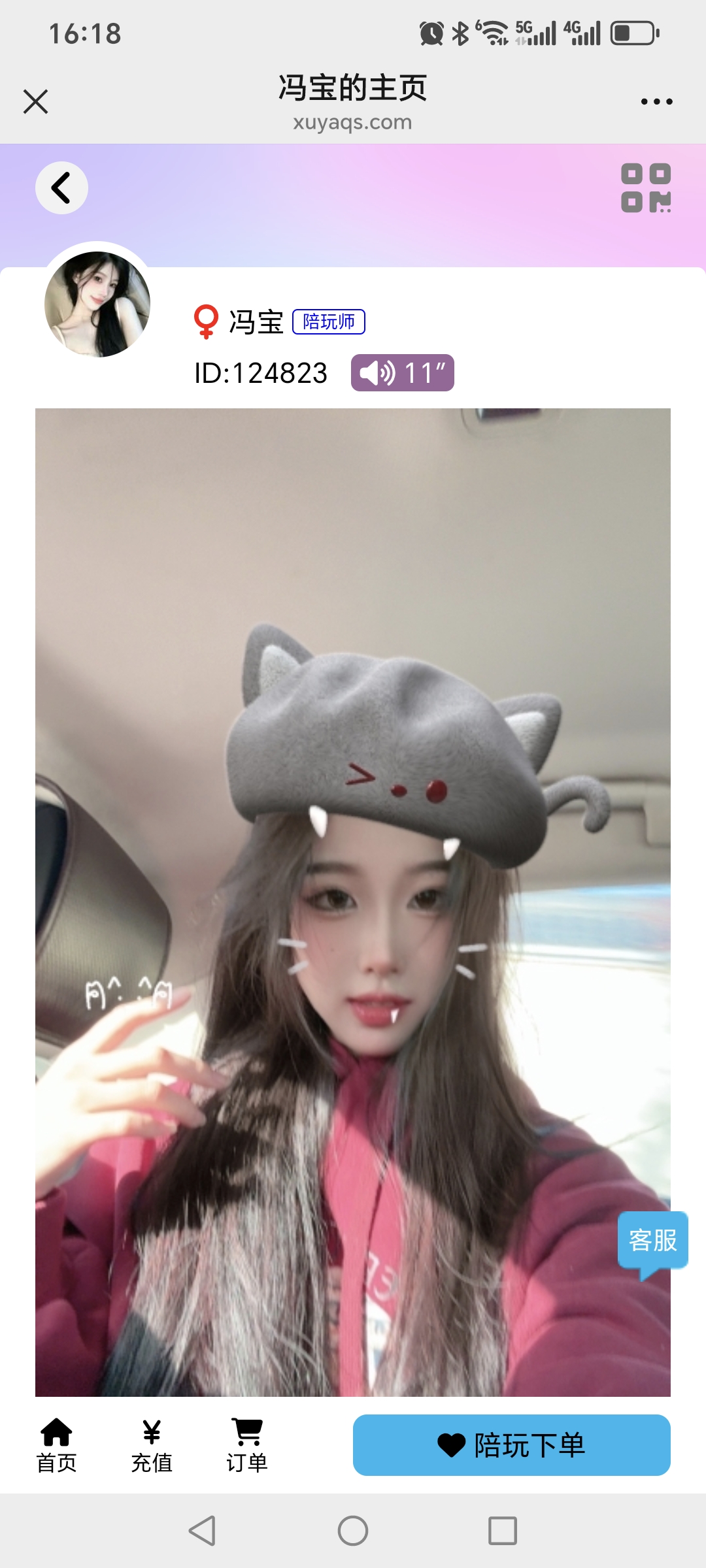Open the 充值 recharge page
706x1568 pixels.
152,1446
